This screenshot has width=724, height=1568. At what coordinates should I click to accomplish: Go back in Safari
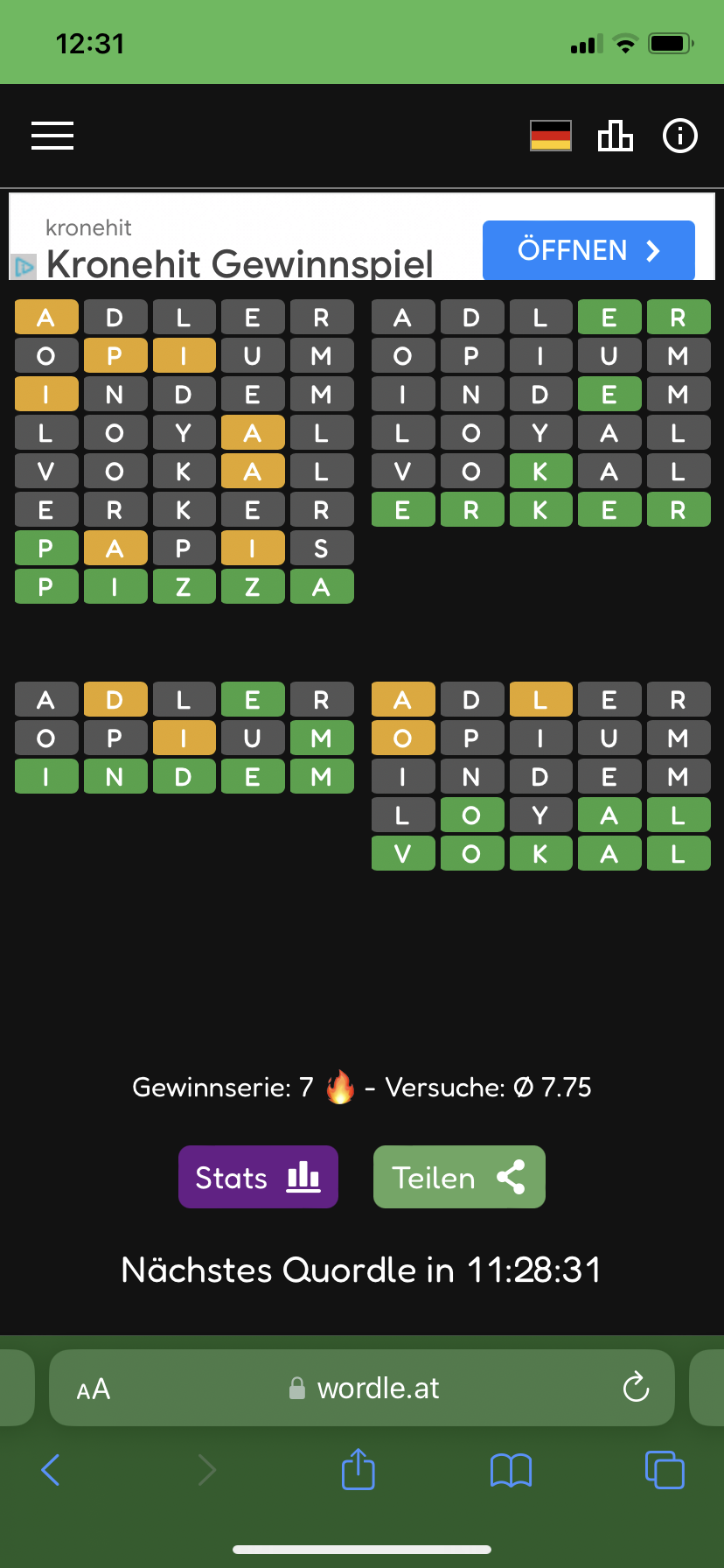coord(51,1470)
